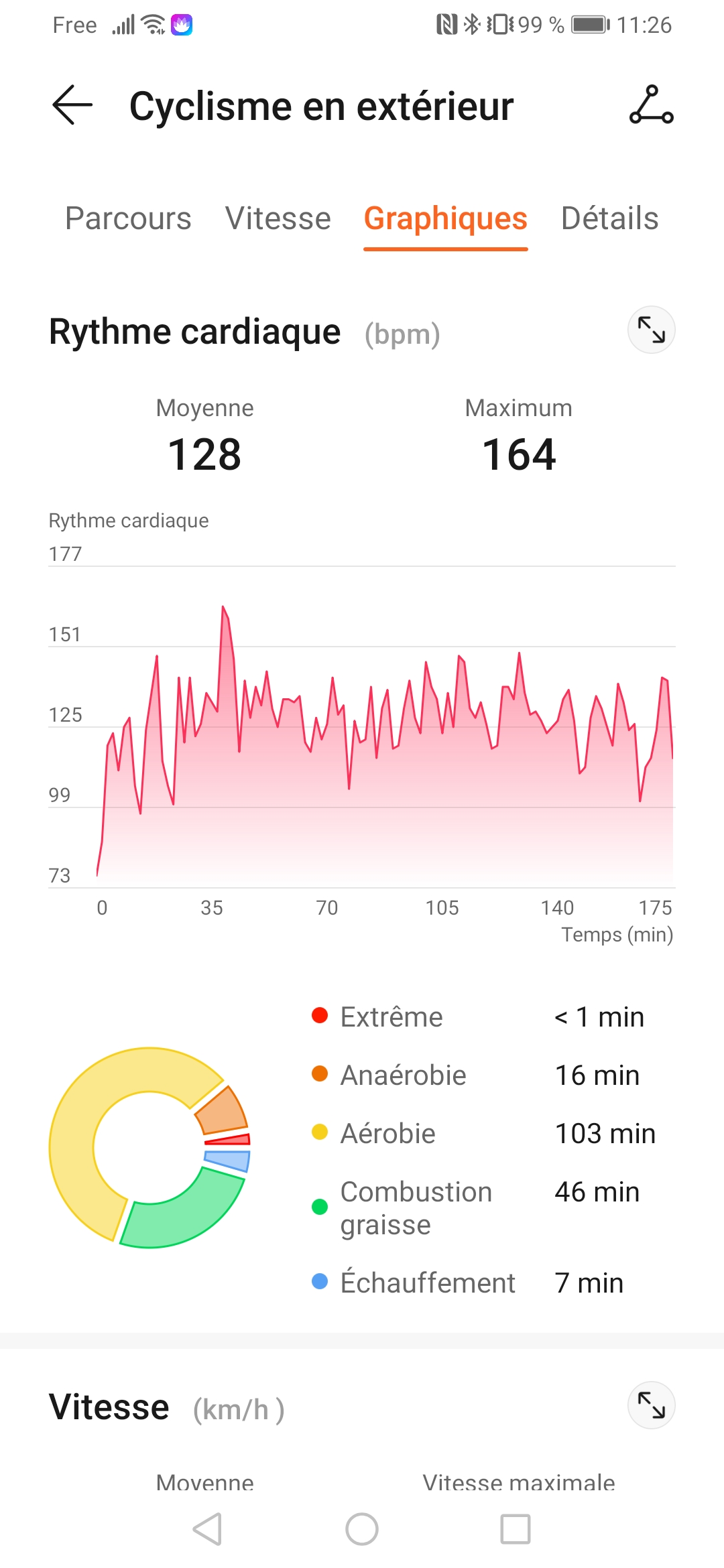Switch to the Parcours tab
Image resolution: width=724 pixels, height=1568 pixels.
click(x=128, y=218)
